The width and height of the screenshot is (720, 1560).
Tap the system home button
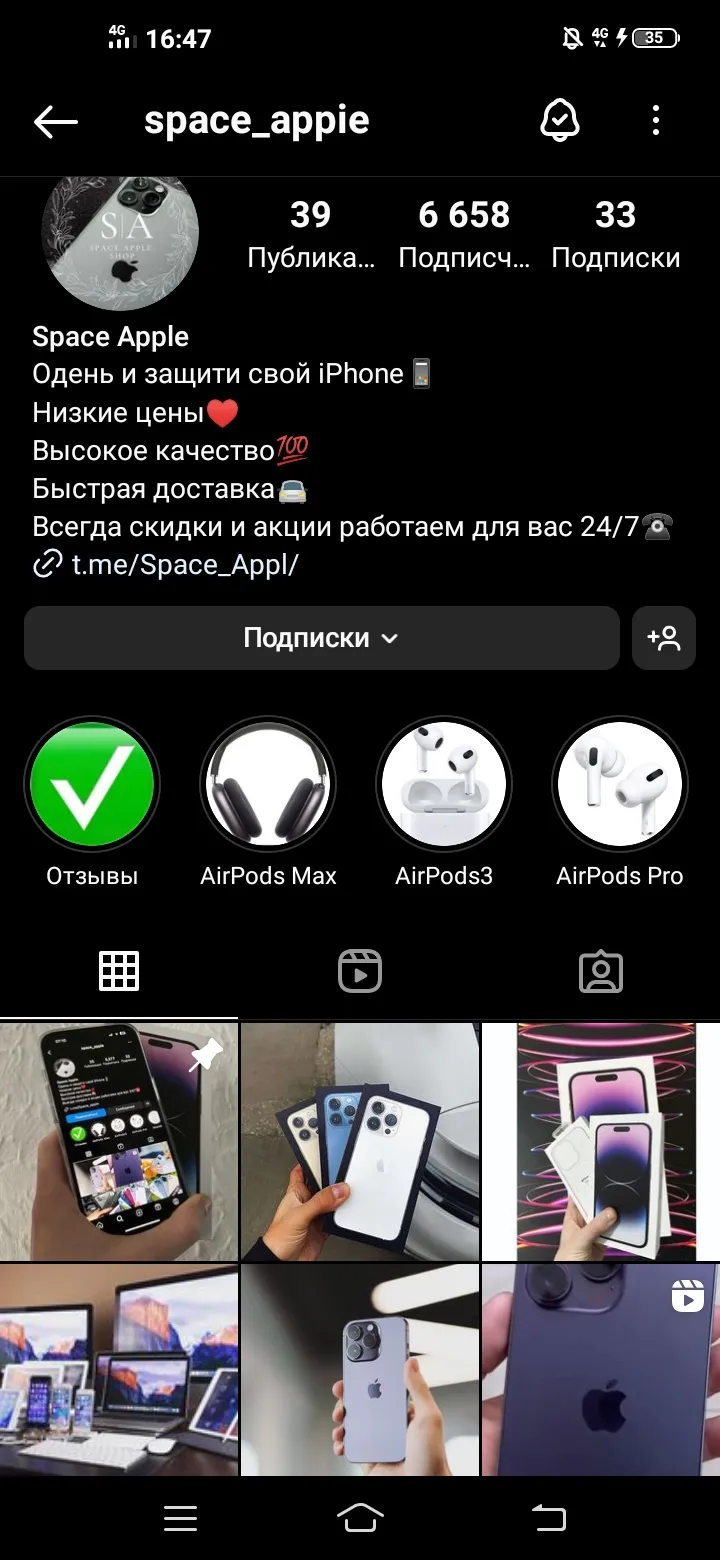(360, 1518)
